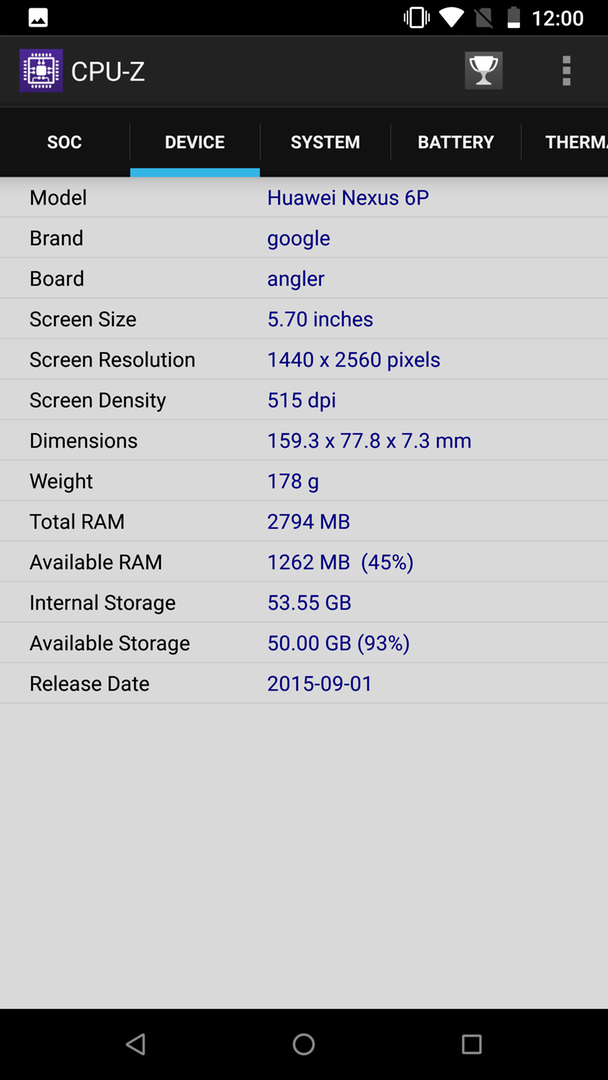Open the trophy icon in app bar
608x1080 pixels.
(x=483, y=70)
